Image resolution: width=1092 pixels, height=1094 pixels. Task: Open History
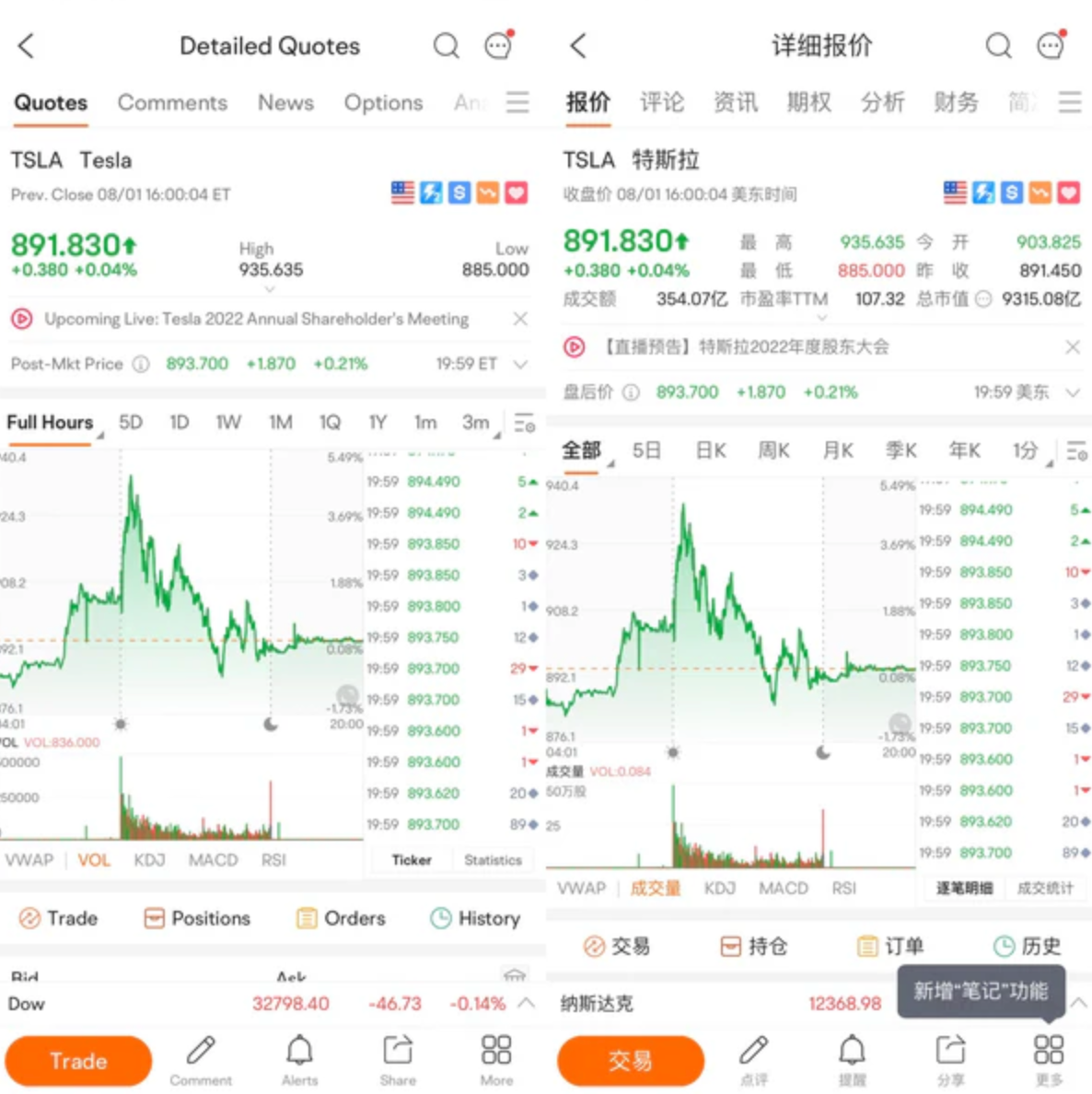pos(475,918)
